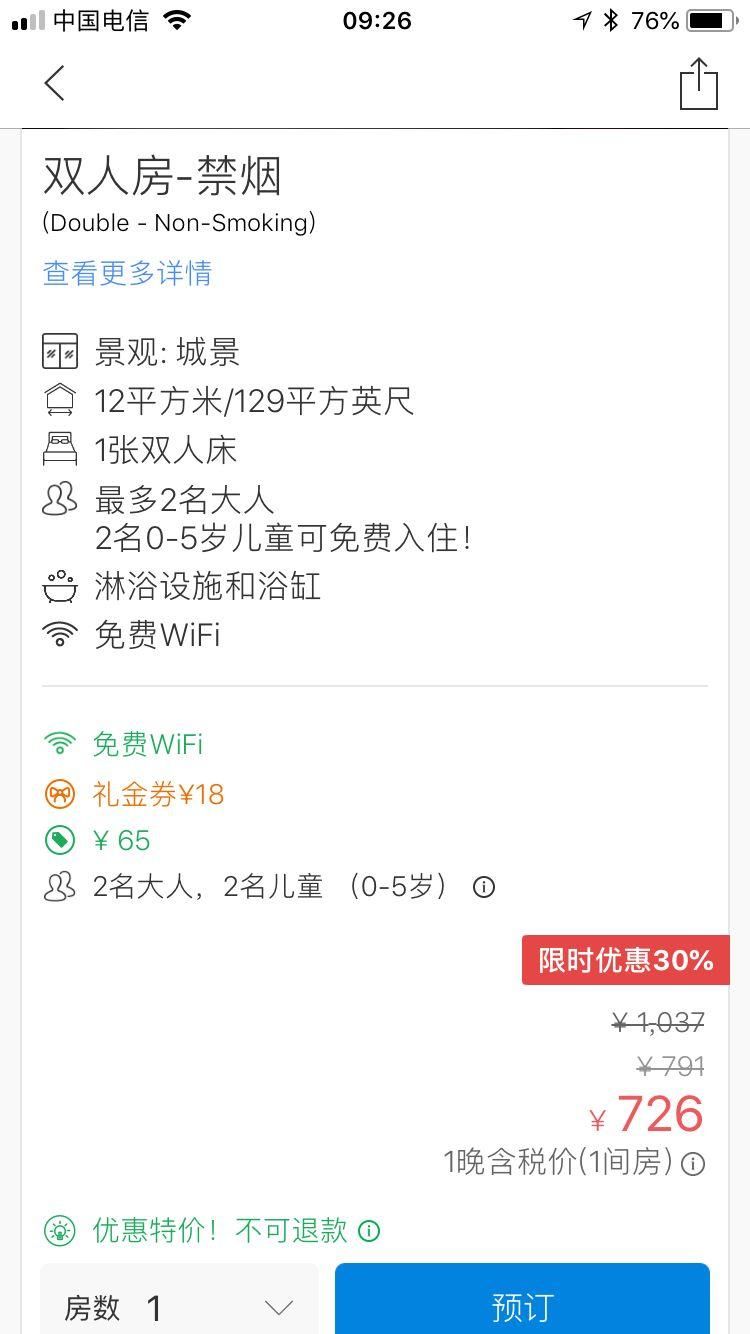Open the 查看更多详情 link
Screen dimensions: 750x1334
pyautogui.click(x=127, y=273)
